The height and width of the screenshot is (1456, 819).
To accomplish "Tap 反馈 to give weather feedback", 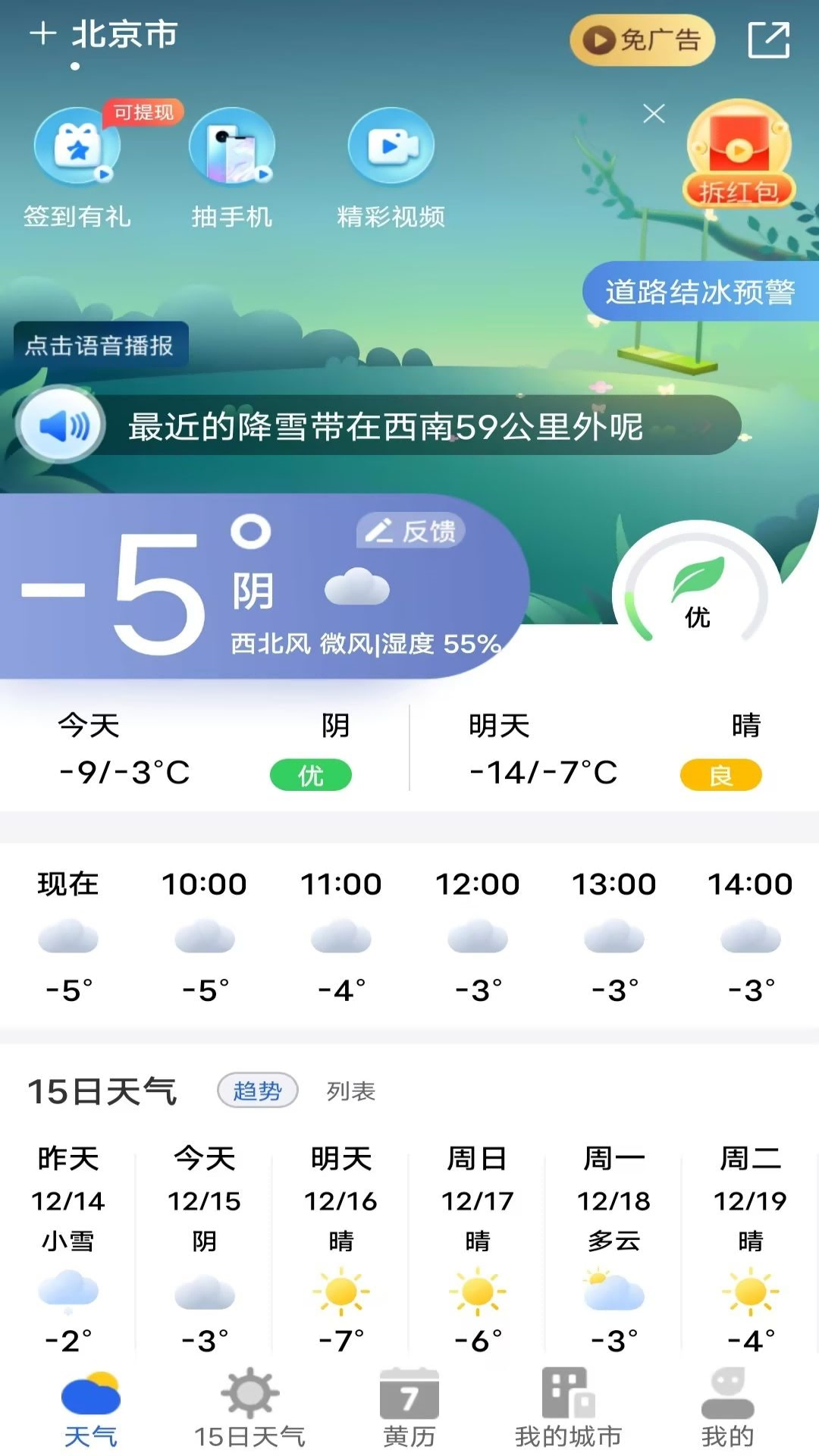I will click(411, 531).
